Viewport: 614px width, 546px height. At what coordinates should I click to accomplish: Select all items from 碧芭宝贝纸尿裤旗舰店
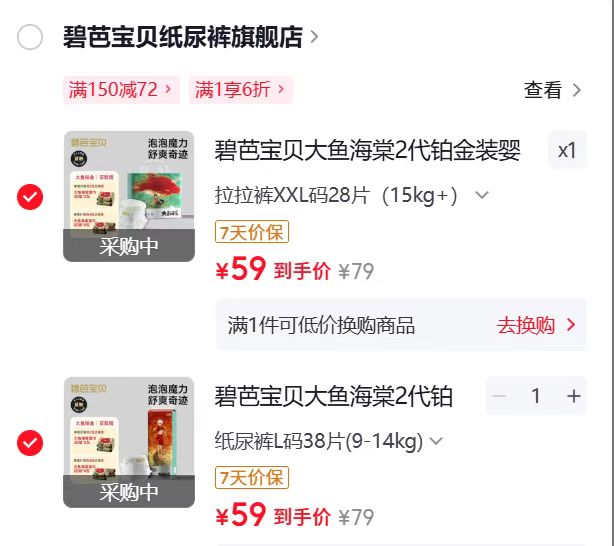30,37
